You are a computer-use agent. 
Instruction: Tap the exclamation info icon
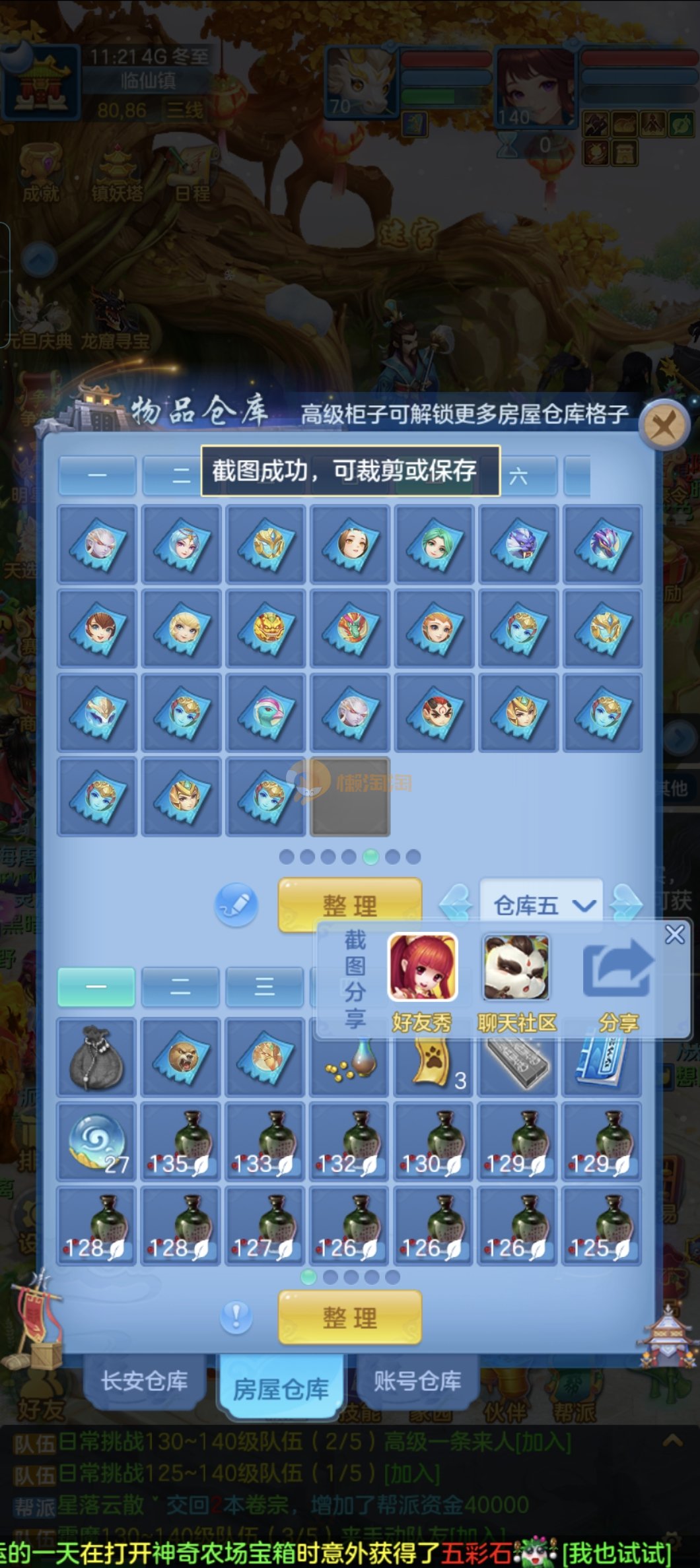click(x=236, y=1317)
